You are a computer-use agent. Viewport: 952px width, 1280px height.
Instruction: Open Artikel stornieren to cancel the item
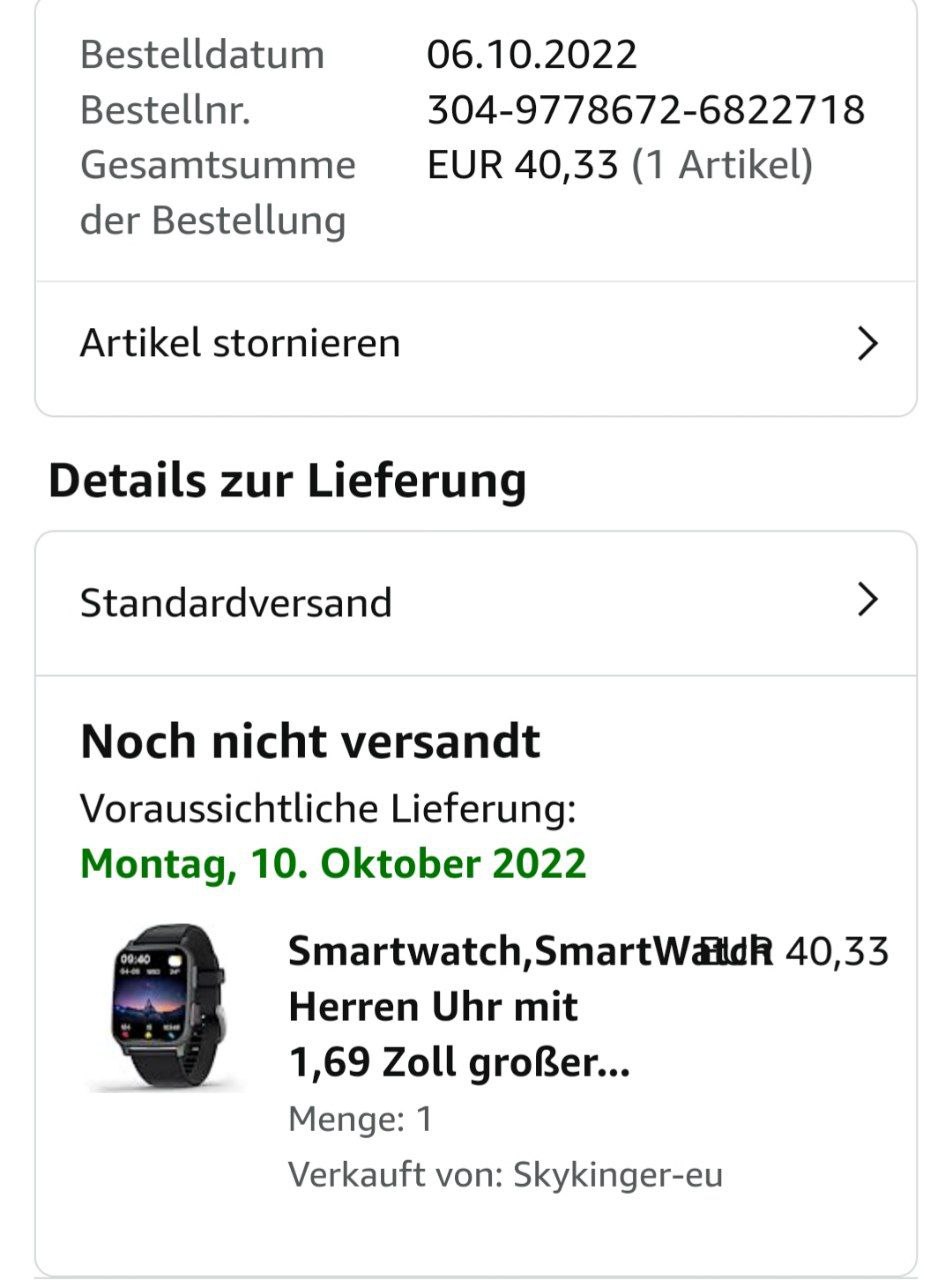pyautogui.click(x=476, y=344)
